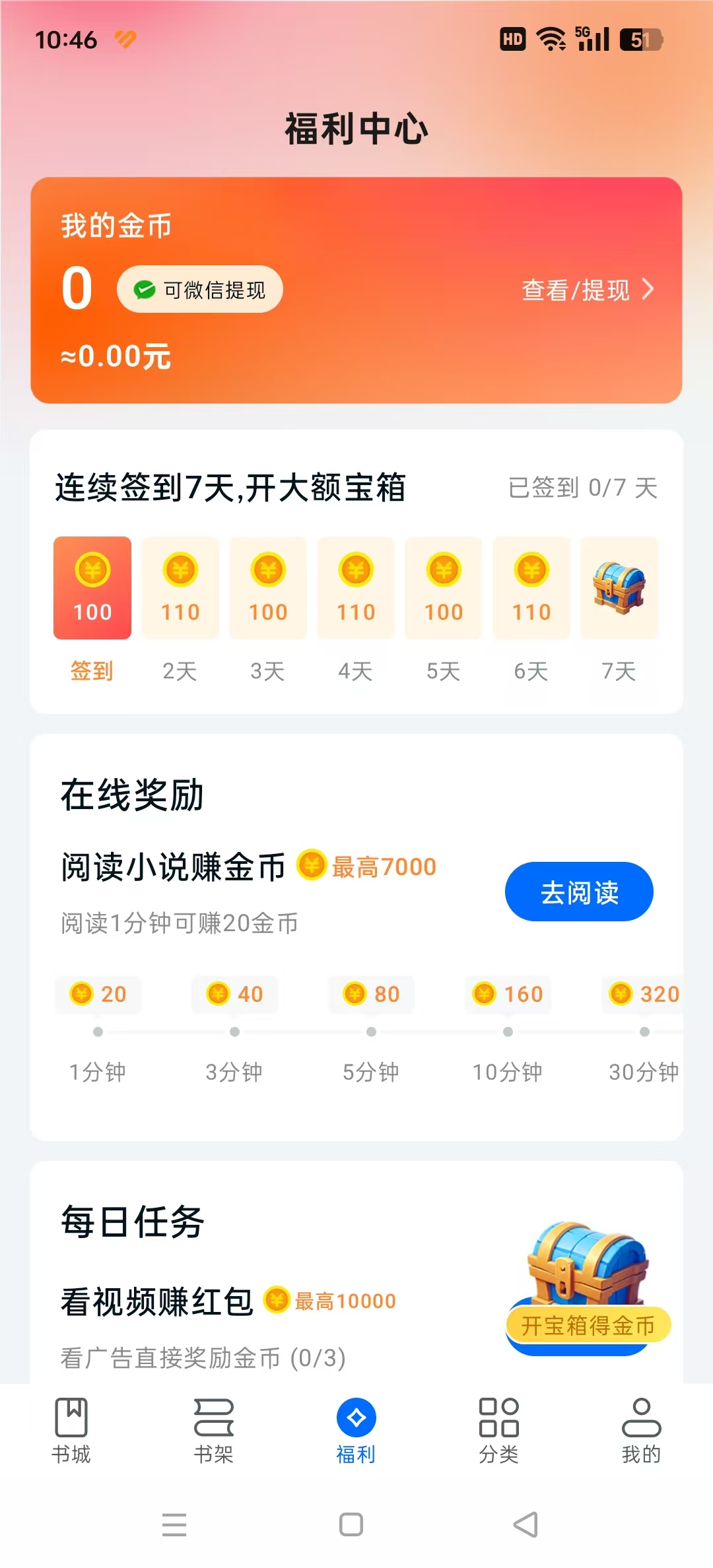This screenshot has height=1568, width=713.
Task: Return to the system home screen
Action: 351,1524
